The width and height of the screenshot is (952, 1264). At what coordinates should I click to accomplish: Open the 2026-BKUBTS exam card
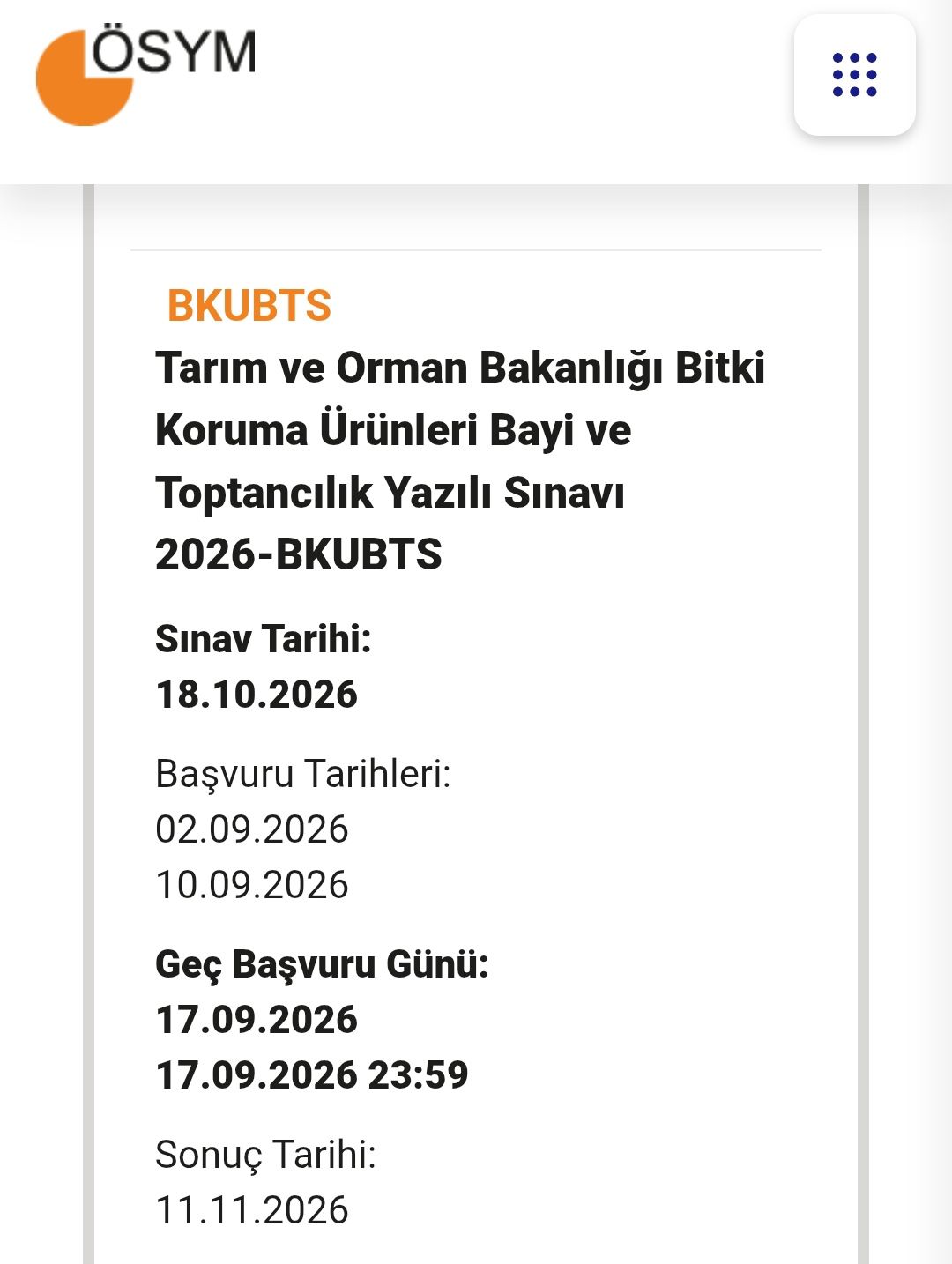(459, 460)
